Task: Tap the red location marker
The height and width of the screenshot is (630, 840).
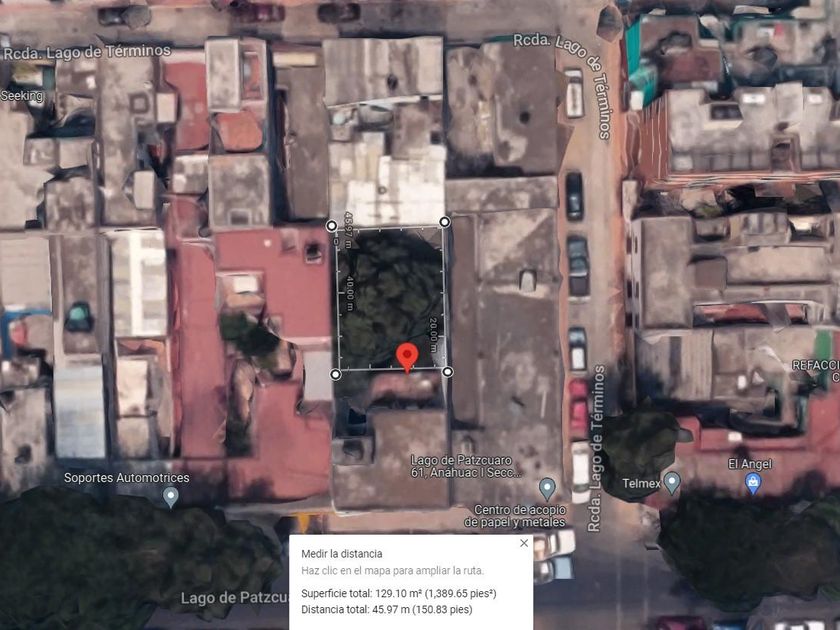Action: (x=407, y=358)
